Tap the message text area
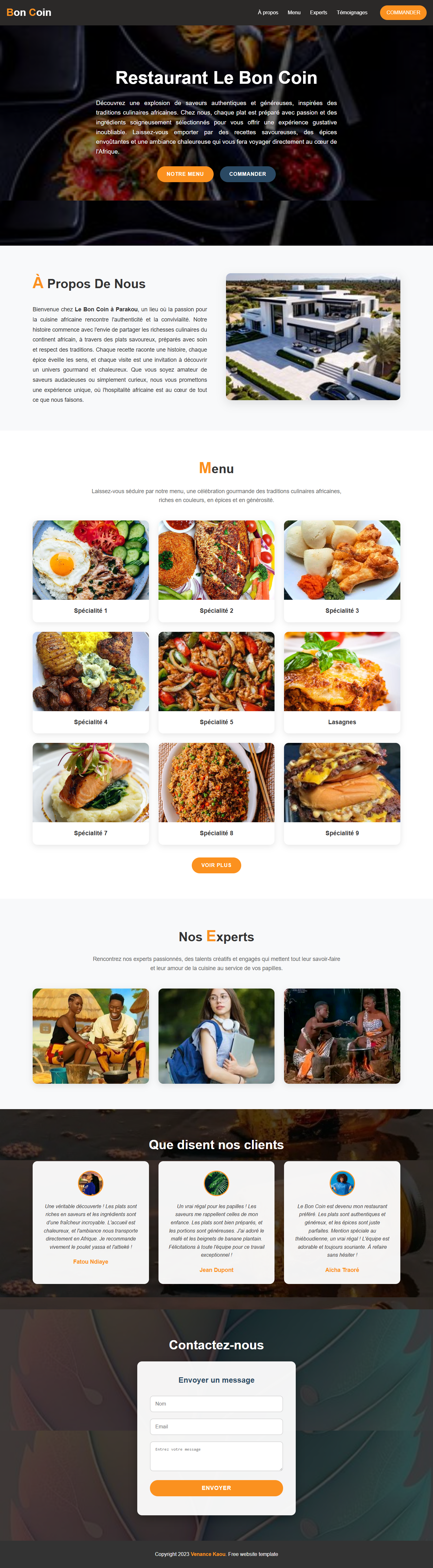The width and height of the screenshot is (433, 1568). [216, 1455]
